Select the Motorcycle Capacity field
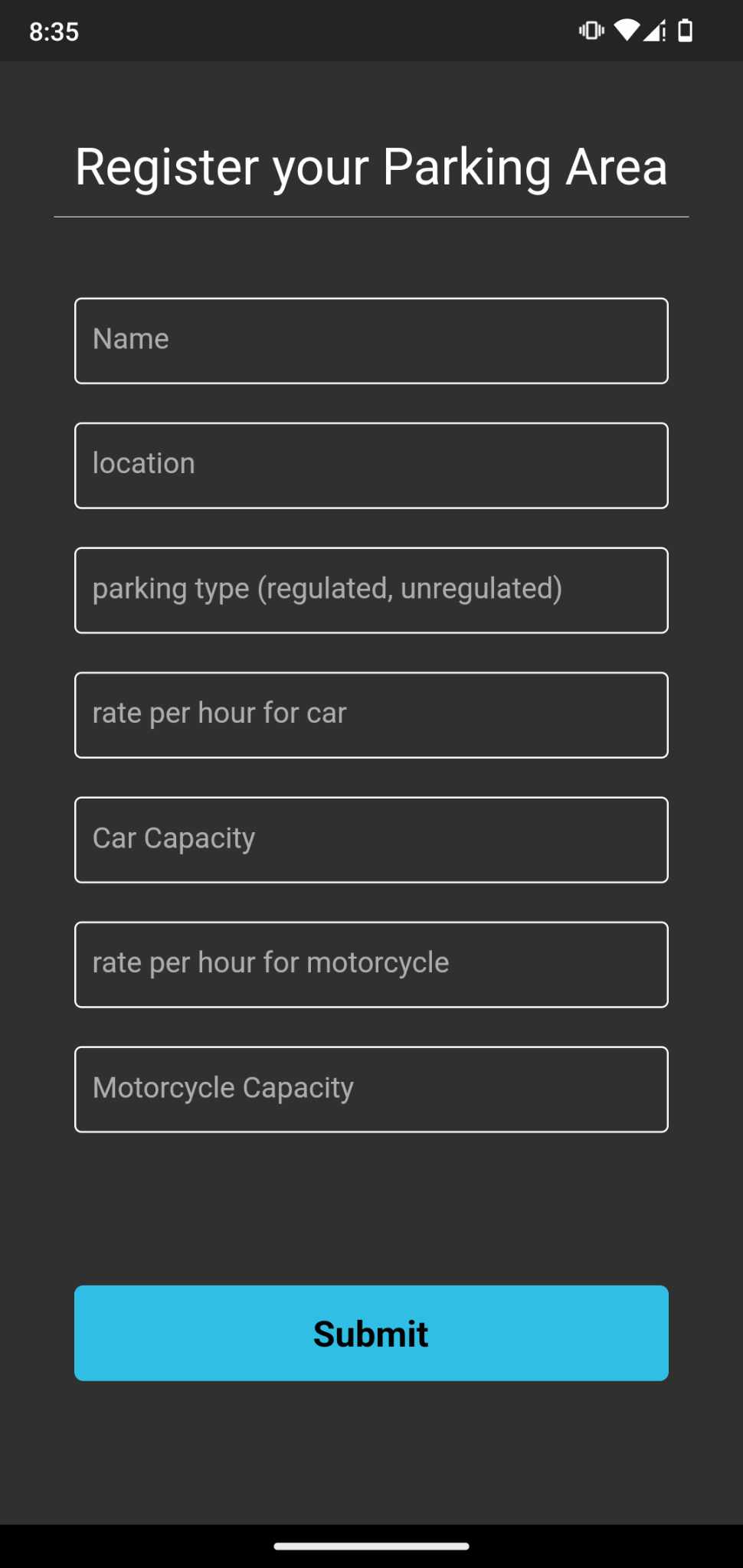 (x=371, y=1089)
